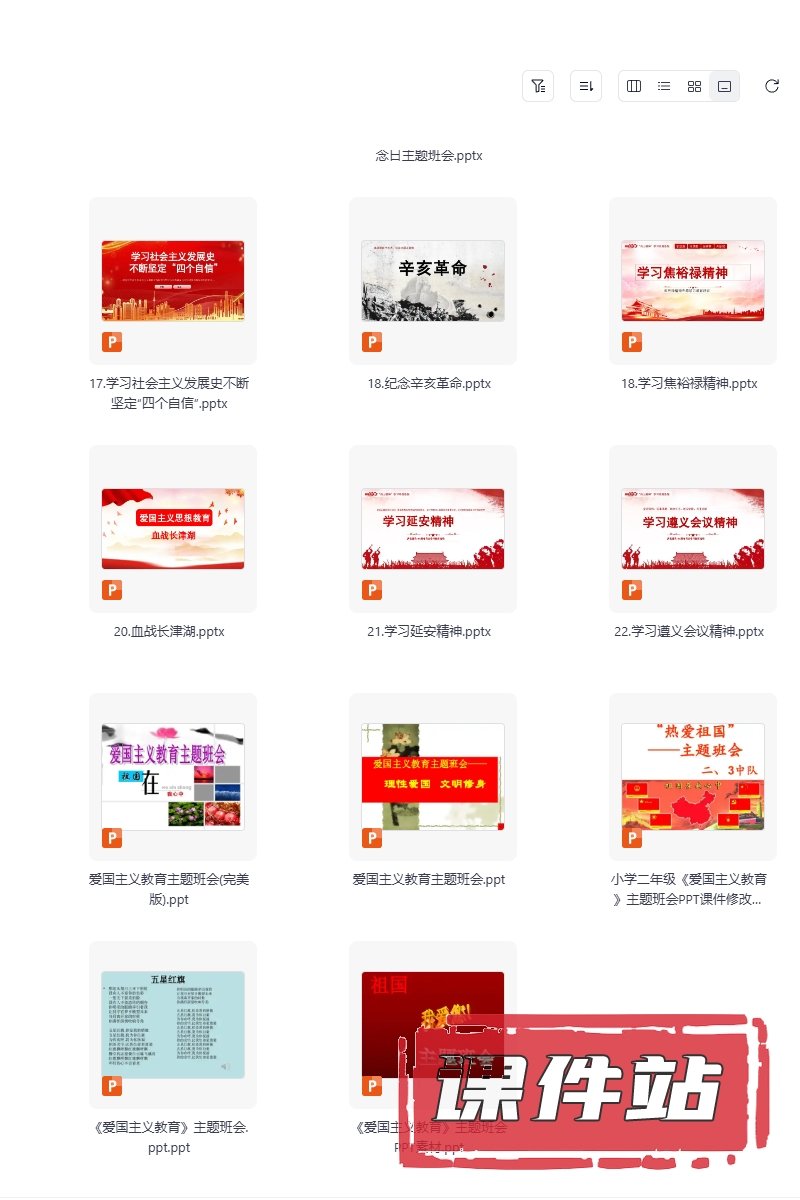Open 22.学习遵义会议精神.pptx file

(x=693, y=529)
